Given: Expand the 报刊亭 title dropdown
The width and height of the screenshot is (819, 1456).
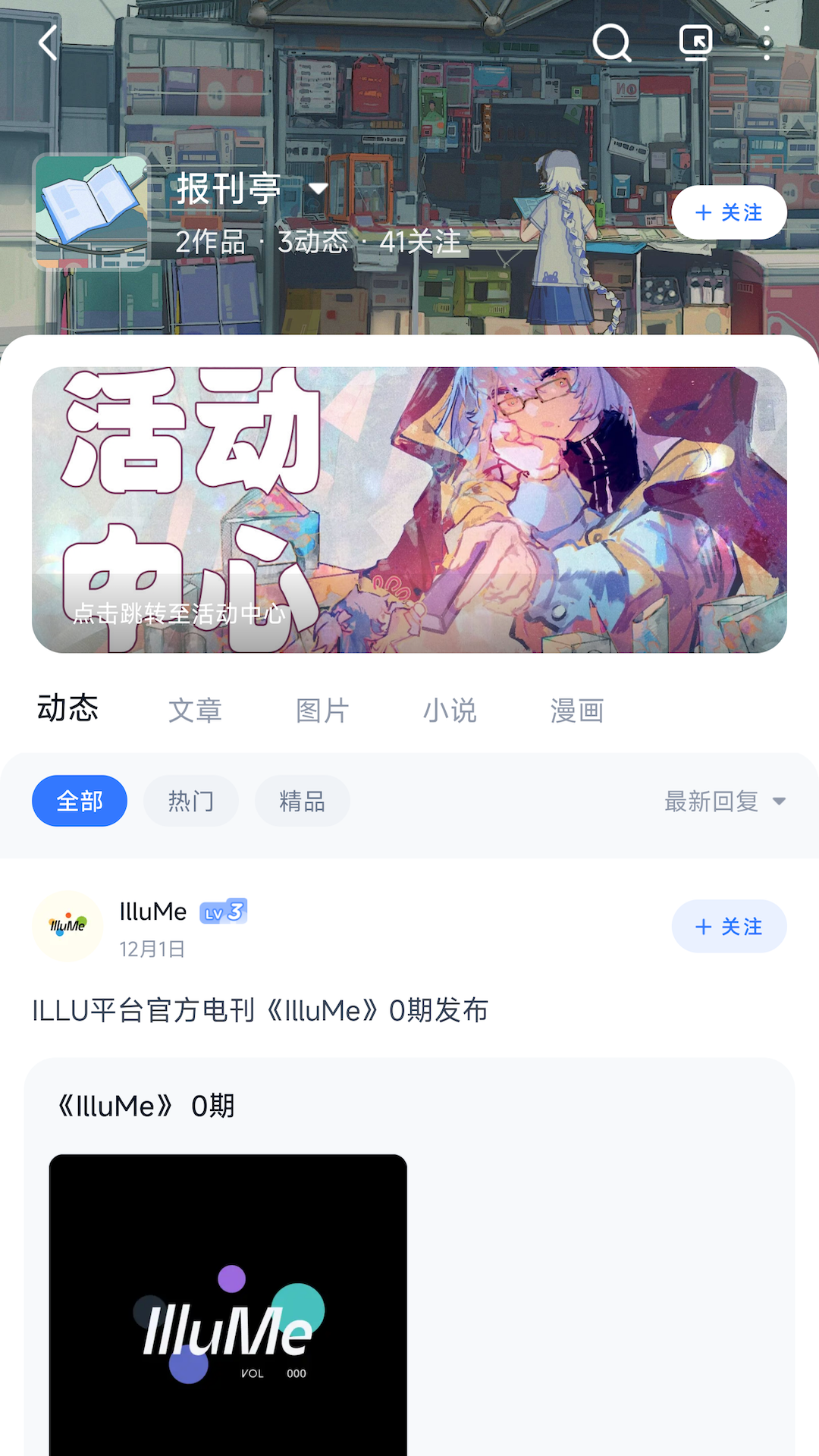Looking at the screenshot, I should coord(318,188).
